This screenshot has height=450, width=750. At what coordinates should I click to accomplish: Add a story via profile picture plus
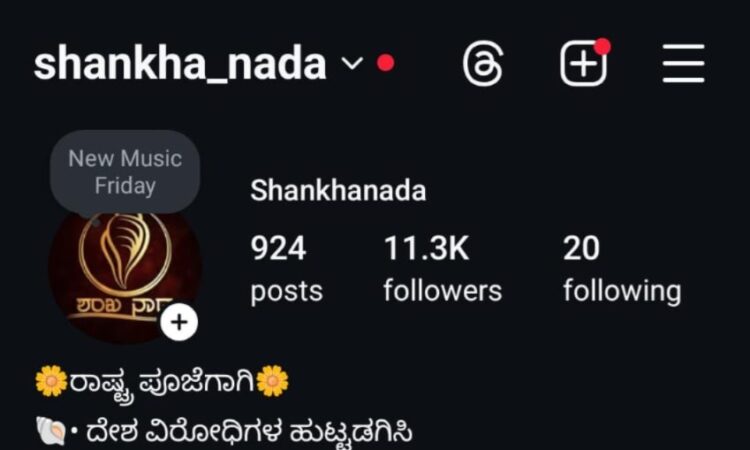(x=179, y=322)
